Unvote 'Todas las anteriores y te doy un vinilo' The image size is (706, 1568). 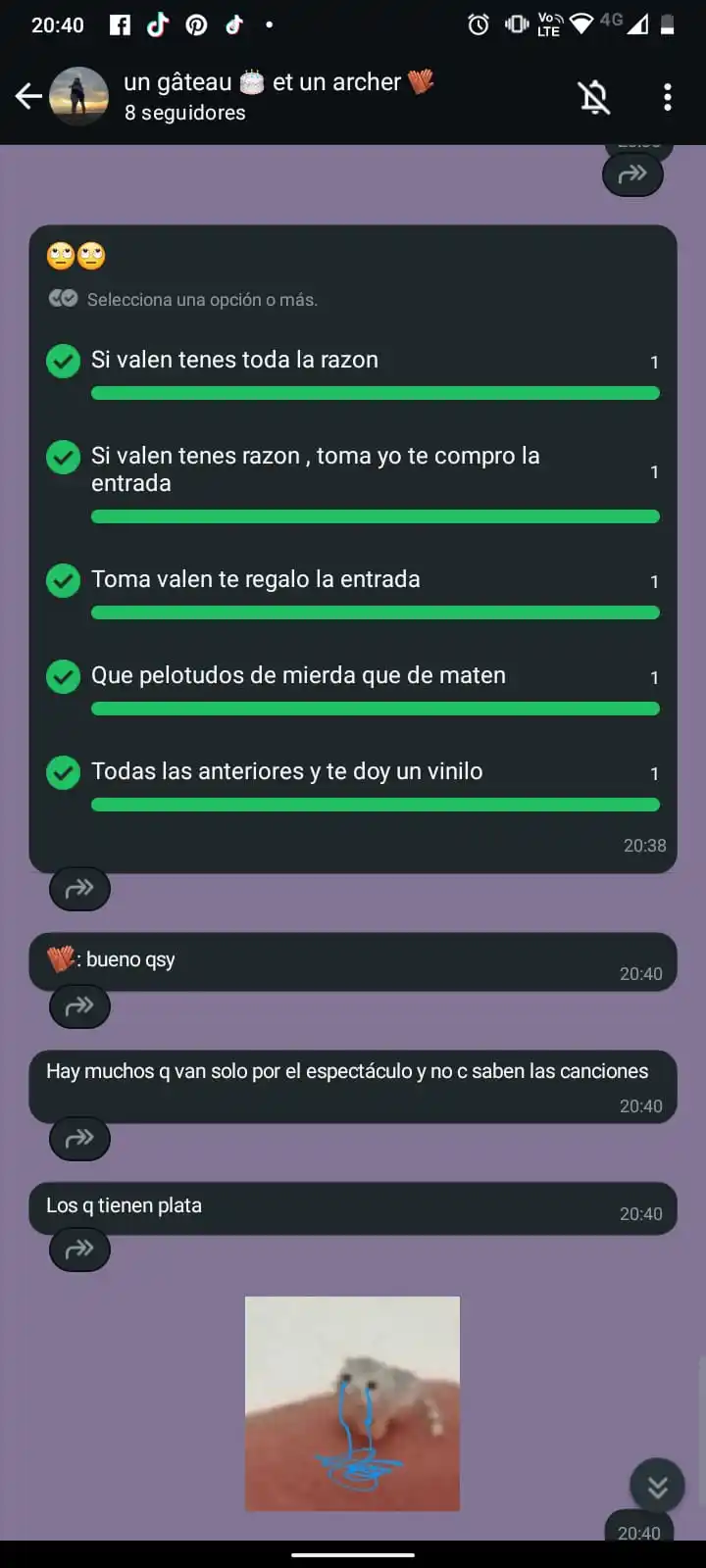coord(62,772)
